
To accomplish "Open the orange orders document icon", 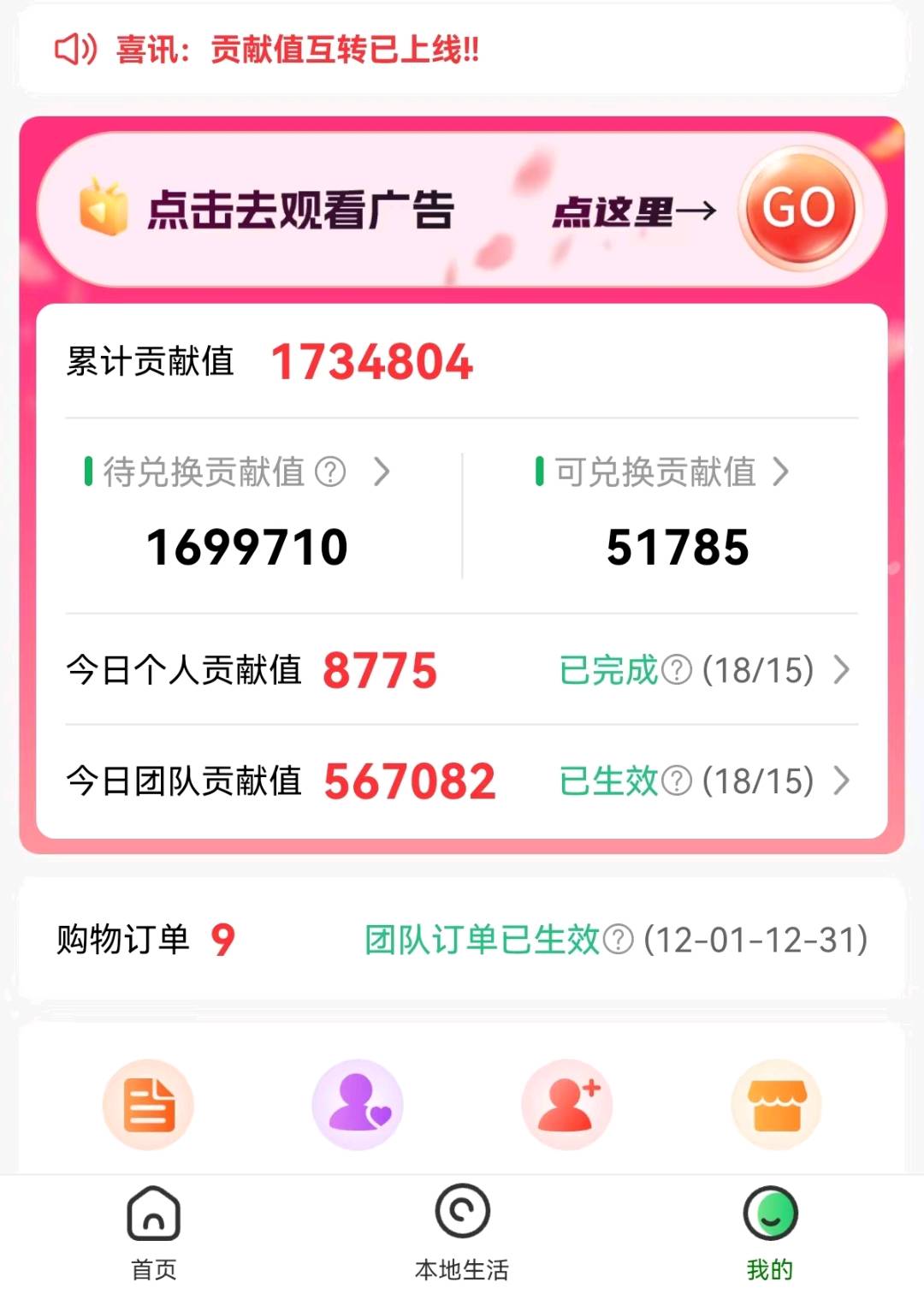I will click(147, 1104).
